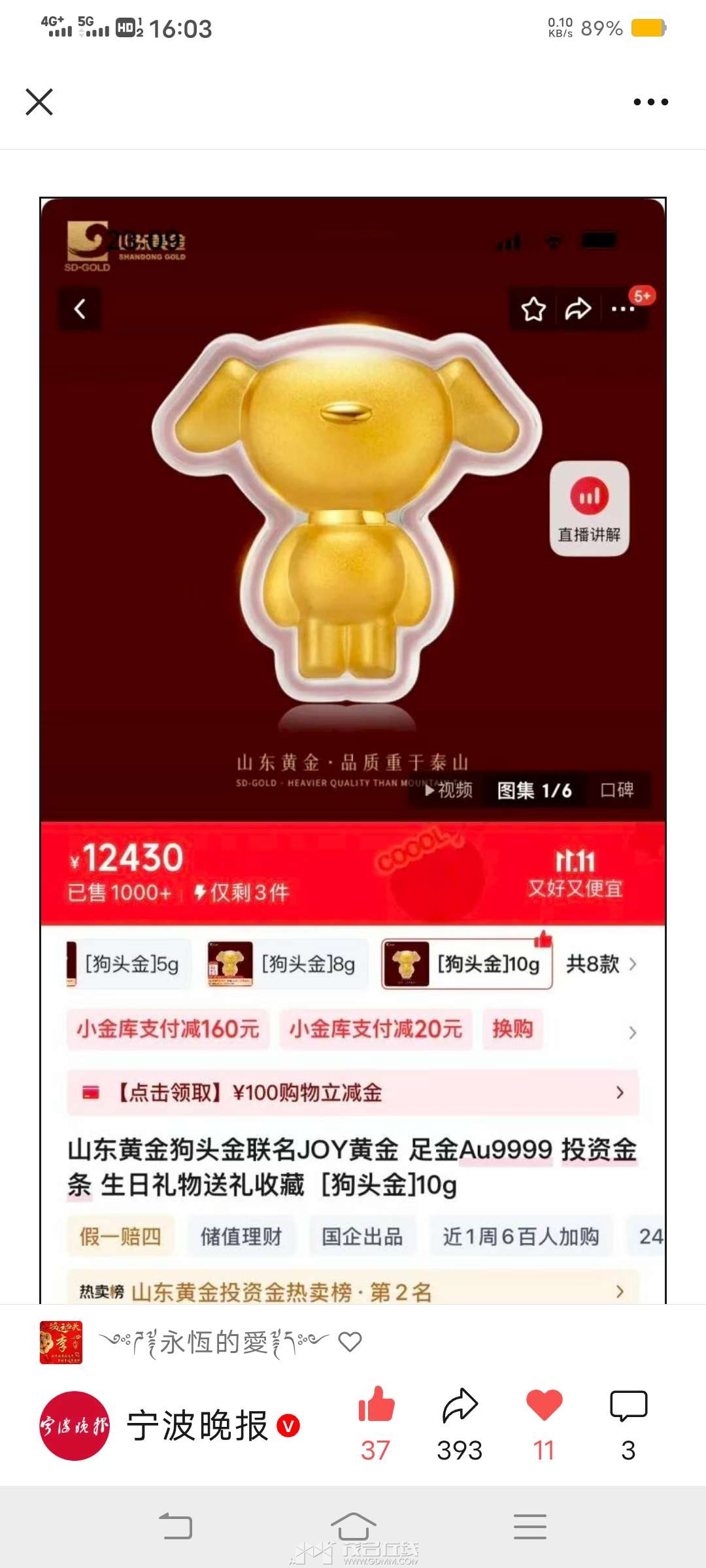Close the current post view
This screenshot has width=706, height=1568.
[39, 102]
